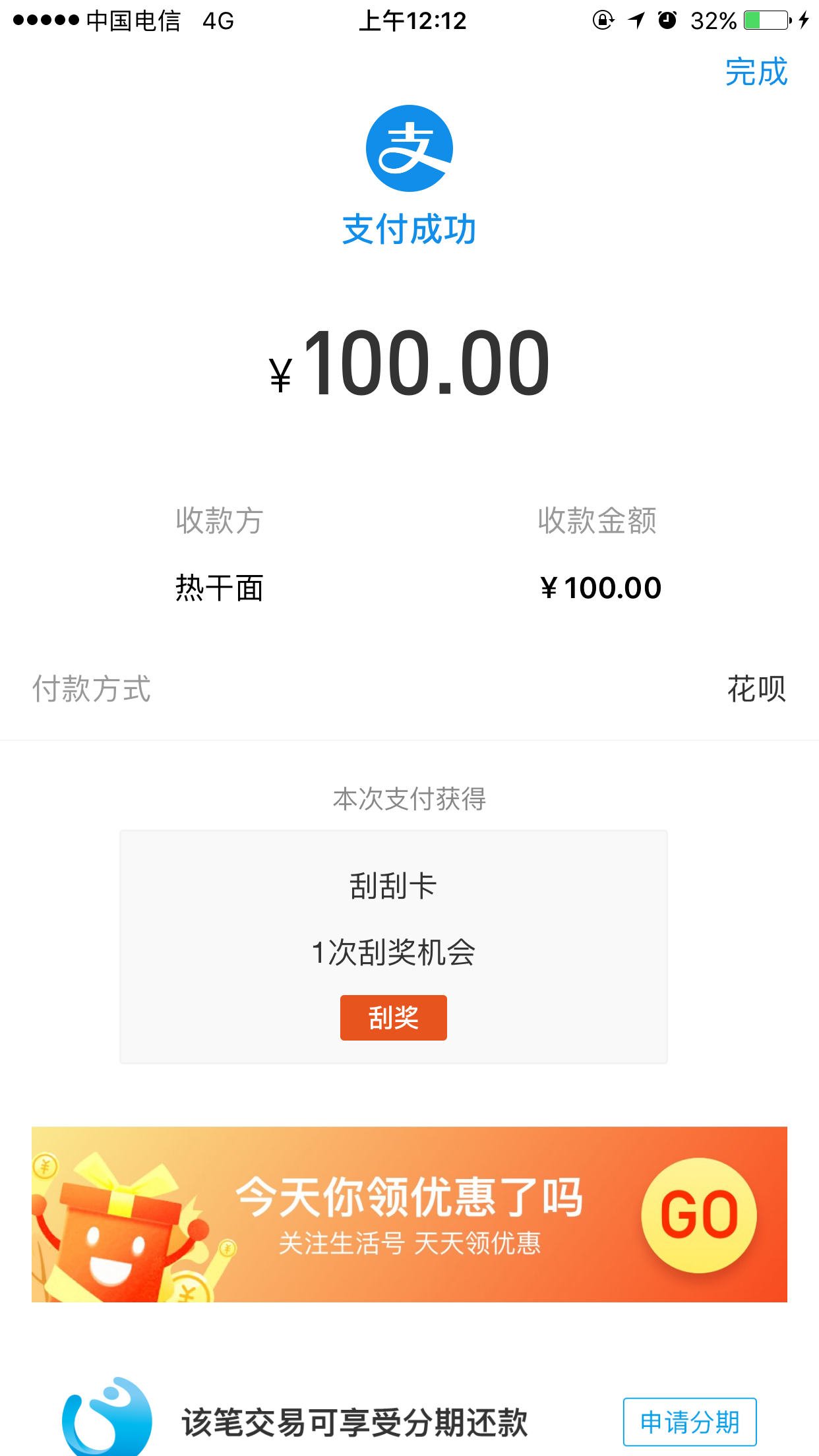Tap 完成 to finish the payment
819x1456 pixels.
tap(756, 73)
